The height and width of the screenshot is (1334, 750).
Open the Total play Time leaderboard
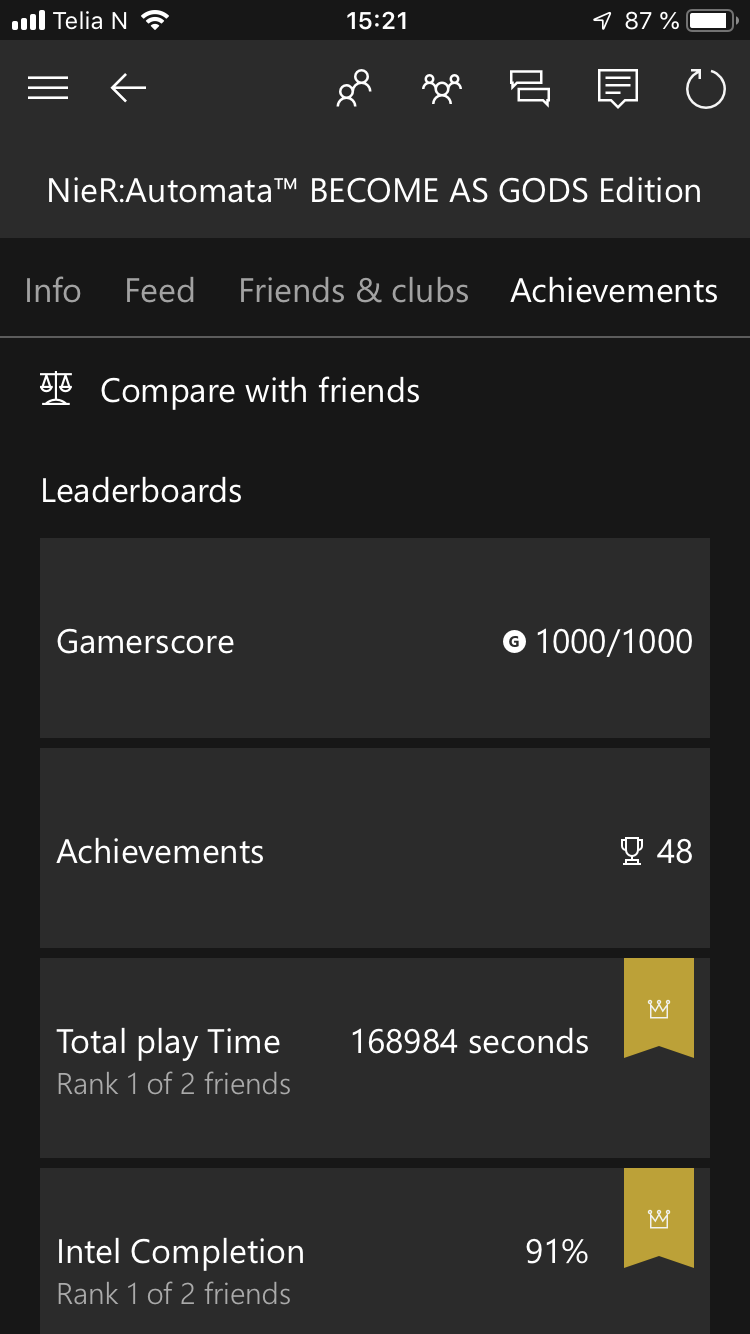[375, 1058]
